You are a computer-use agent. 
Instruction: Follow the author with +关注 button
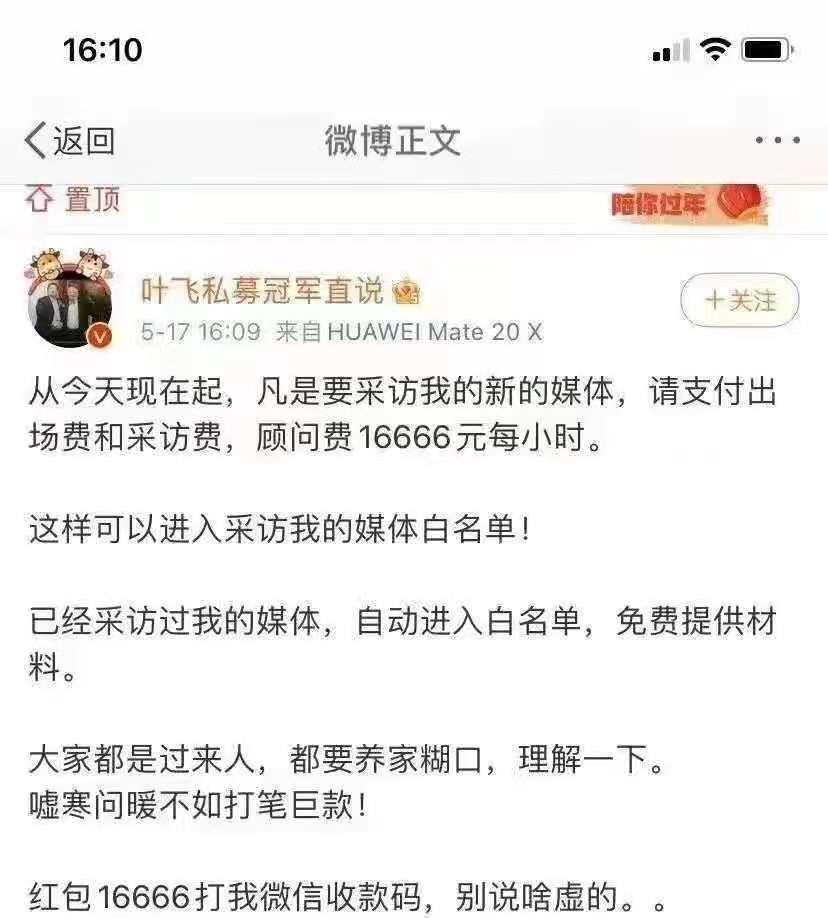740,300
